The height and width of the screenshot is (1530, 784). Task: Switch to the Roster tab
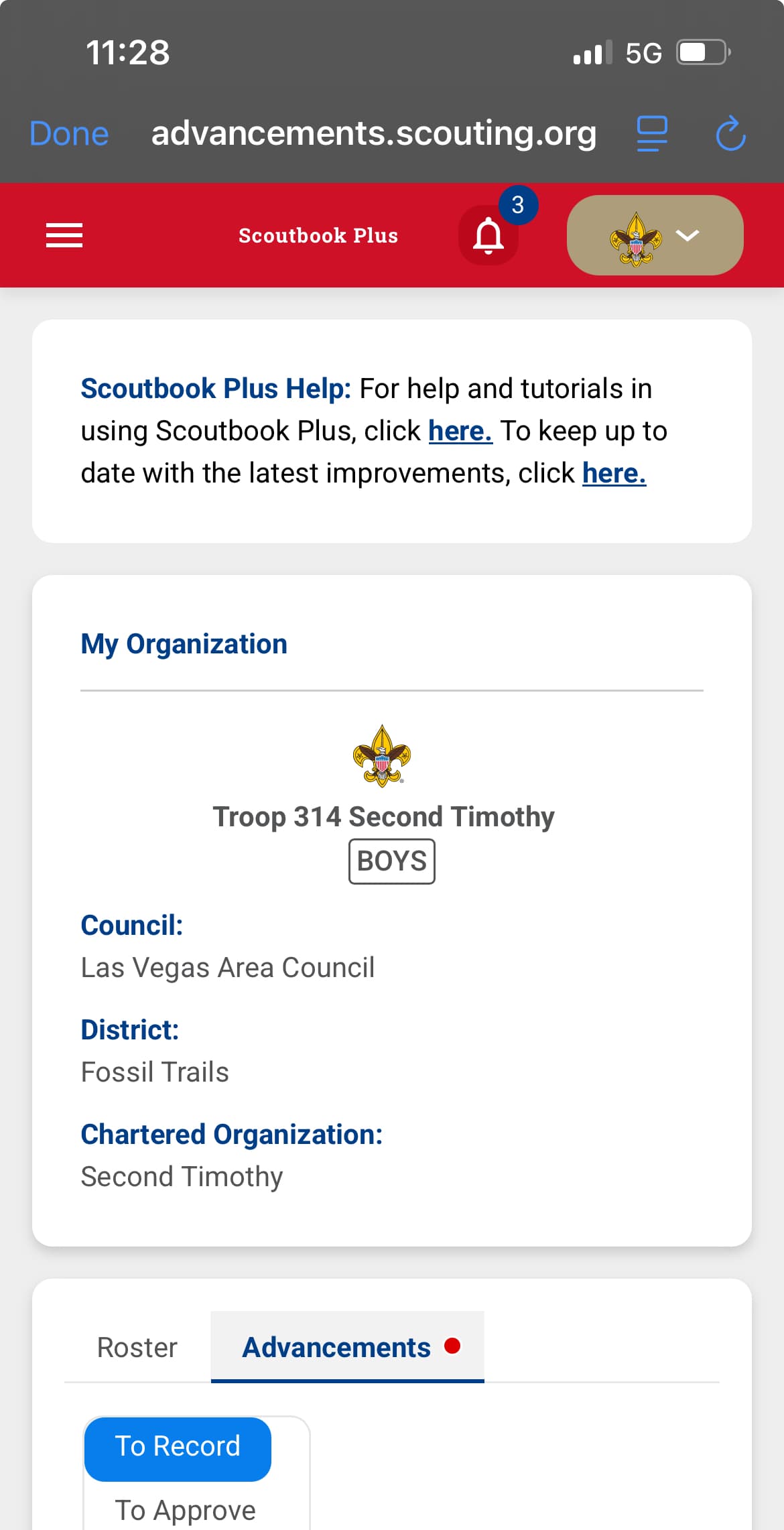pos(136,1348)
